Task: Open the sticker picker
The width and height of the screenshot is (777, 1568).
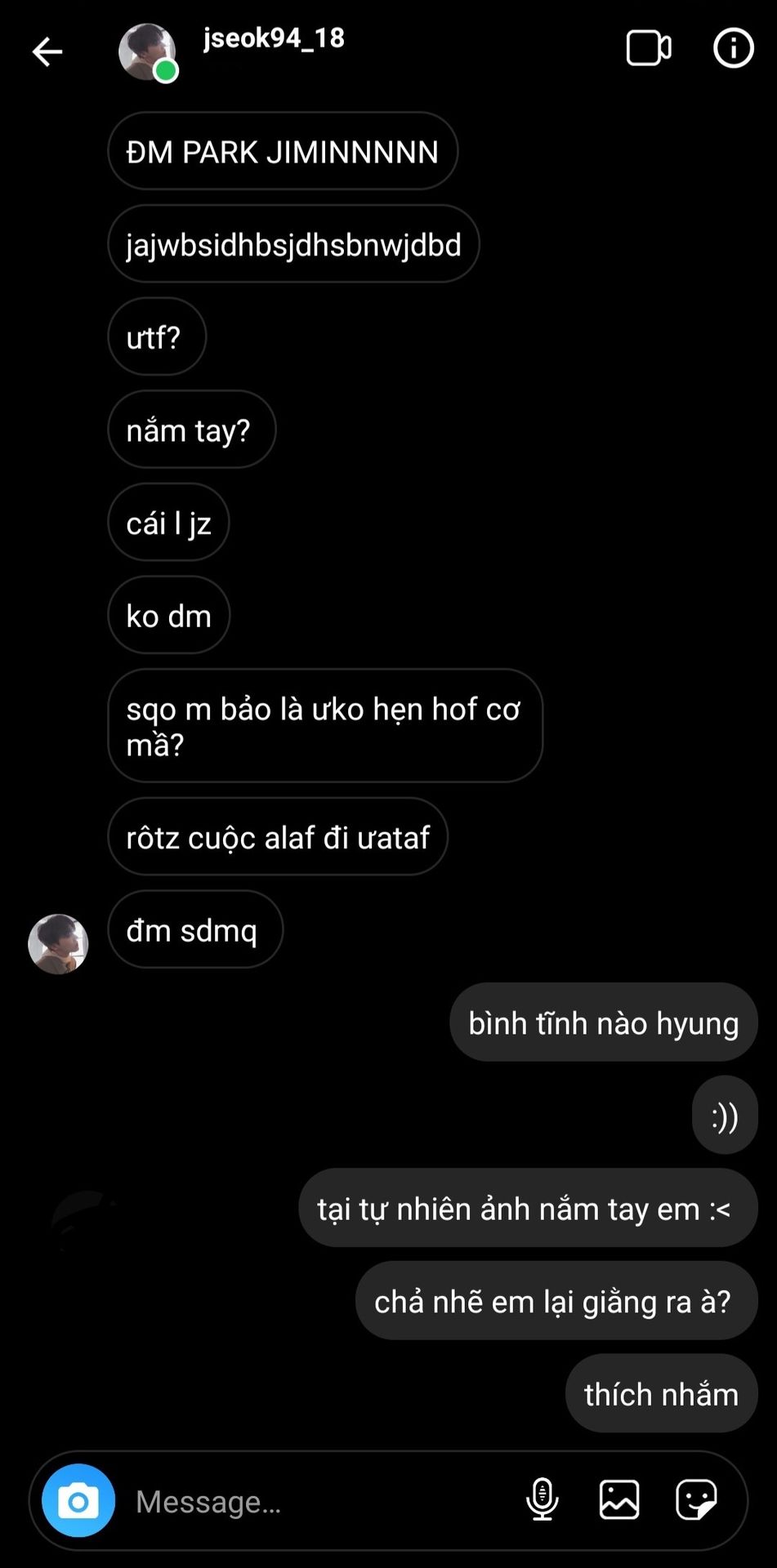Action: click(x=696, y=1499)
